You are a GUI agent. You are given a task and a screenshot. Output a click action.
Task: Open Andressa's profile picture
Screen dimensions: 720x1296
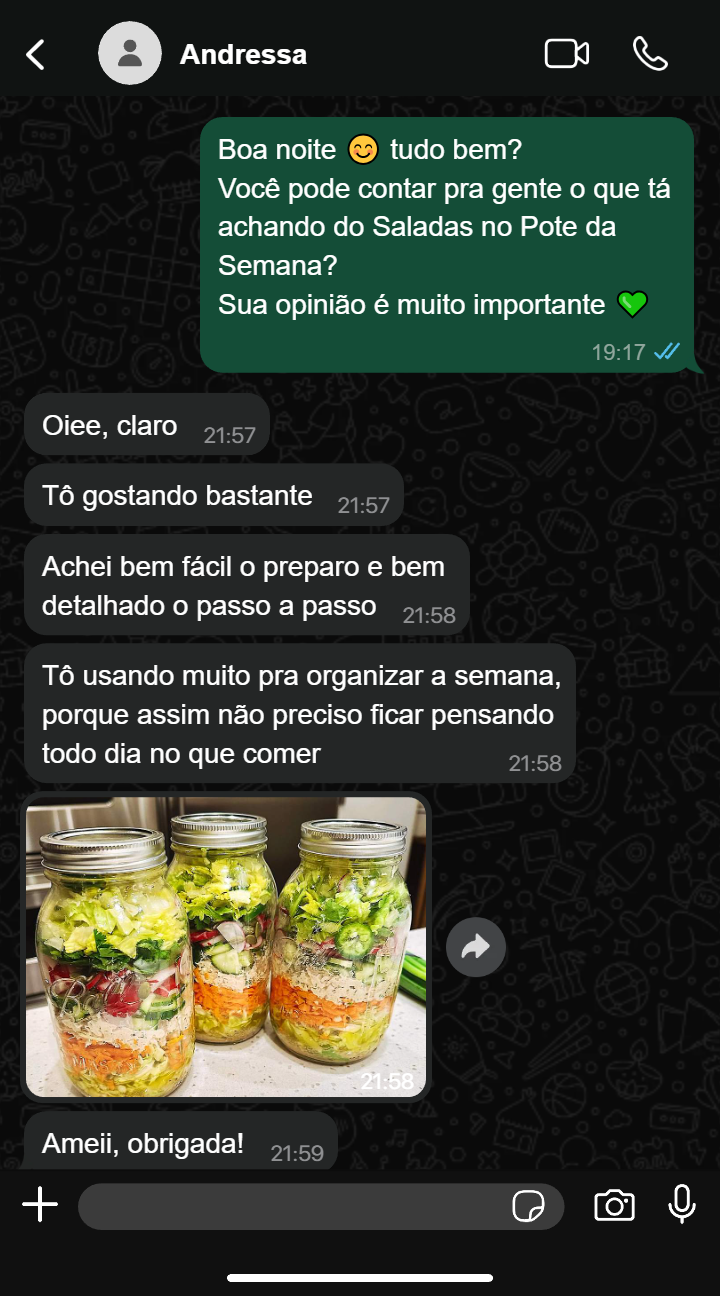[x=128, y=53]
